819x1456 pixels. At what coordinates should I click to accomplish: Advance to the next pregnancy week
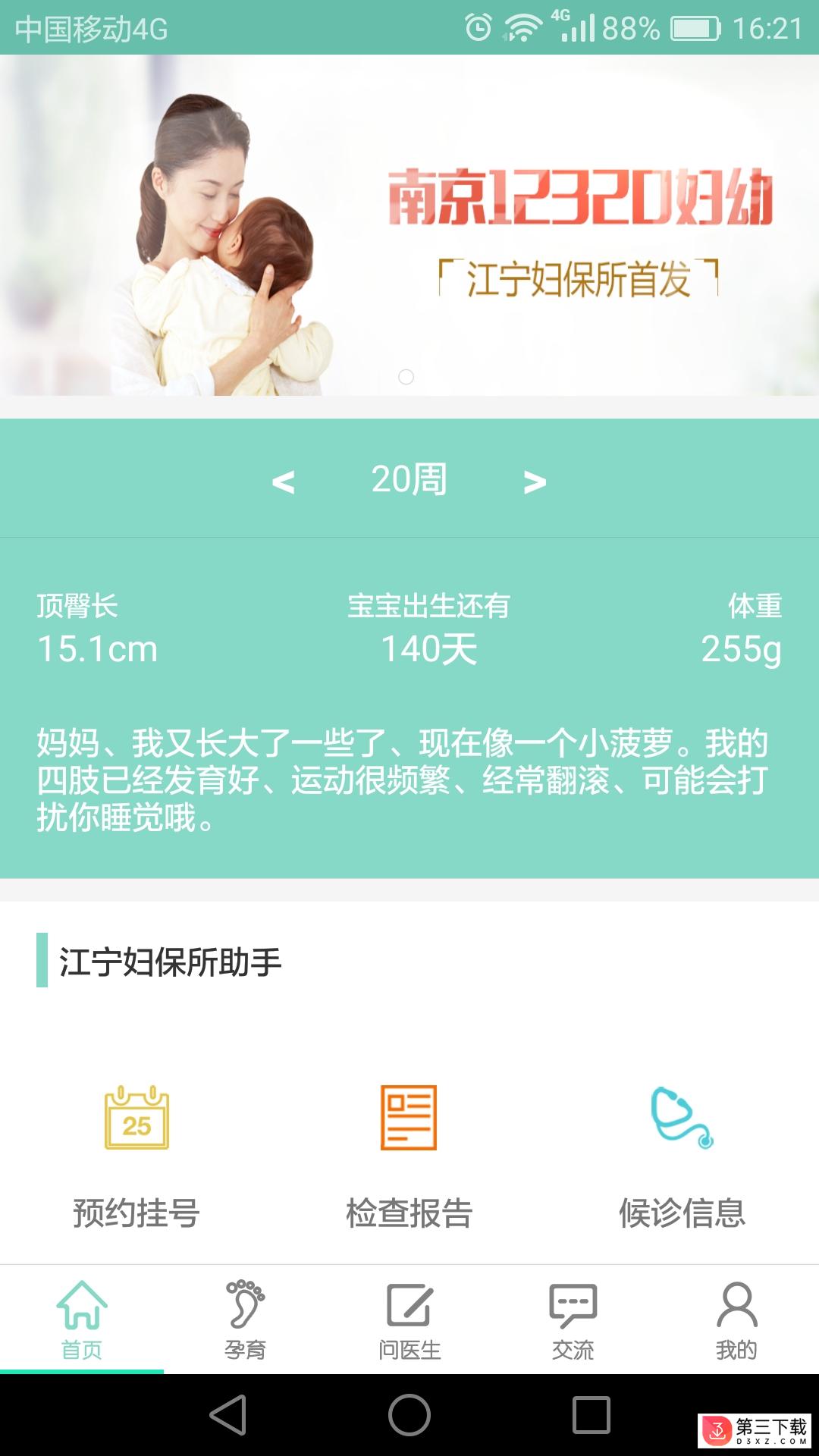point(535,482)
